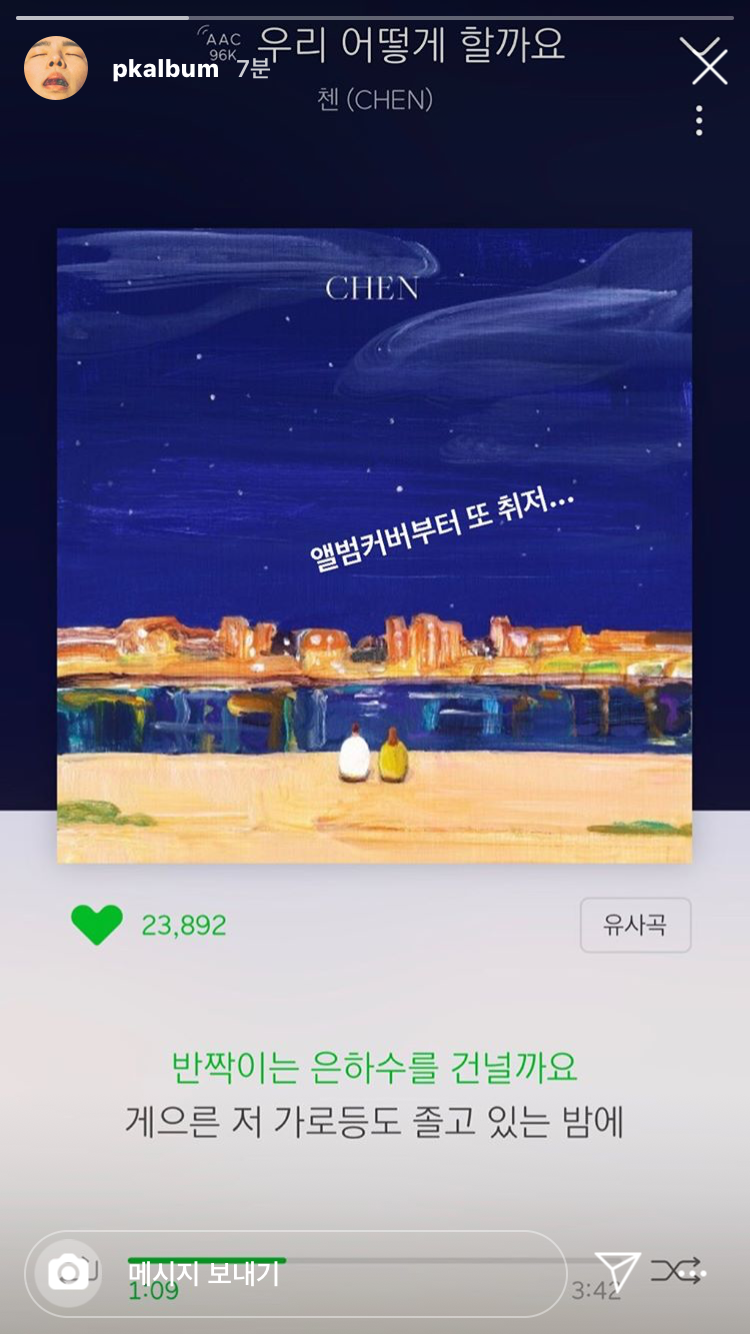750x1334 pixels.
Task: Tap the 유사곡 similar songs button
Action: [x=635, y=925]
